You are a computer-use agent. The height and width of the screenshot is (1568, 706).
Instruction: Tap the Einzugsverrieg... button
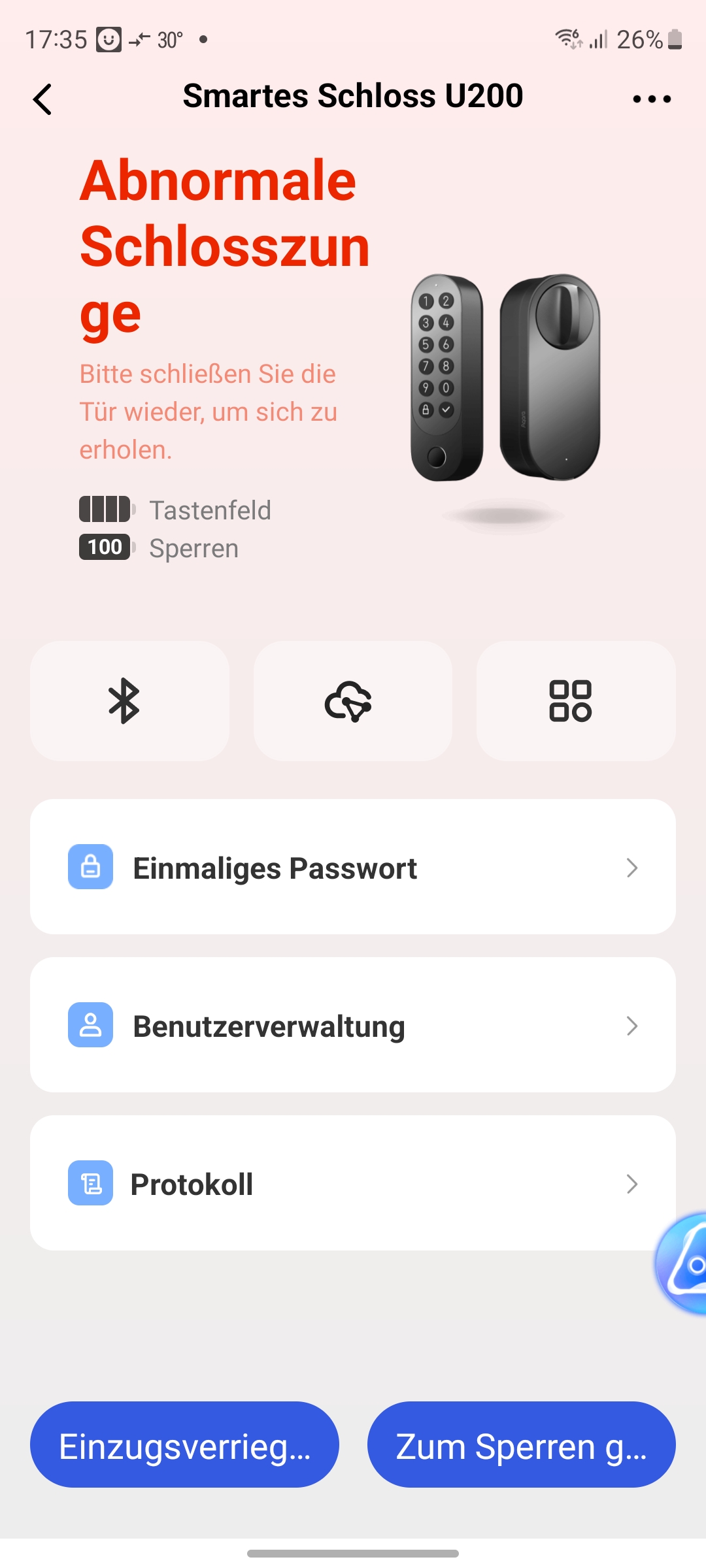click(x=184, y=1445)
